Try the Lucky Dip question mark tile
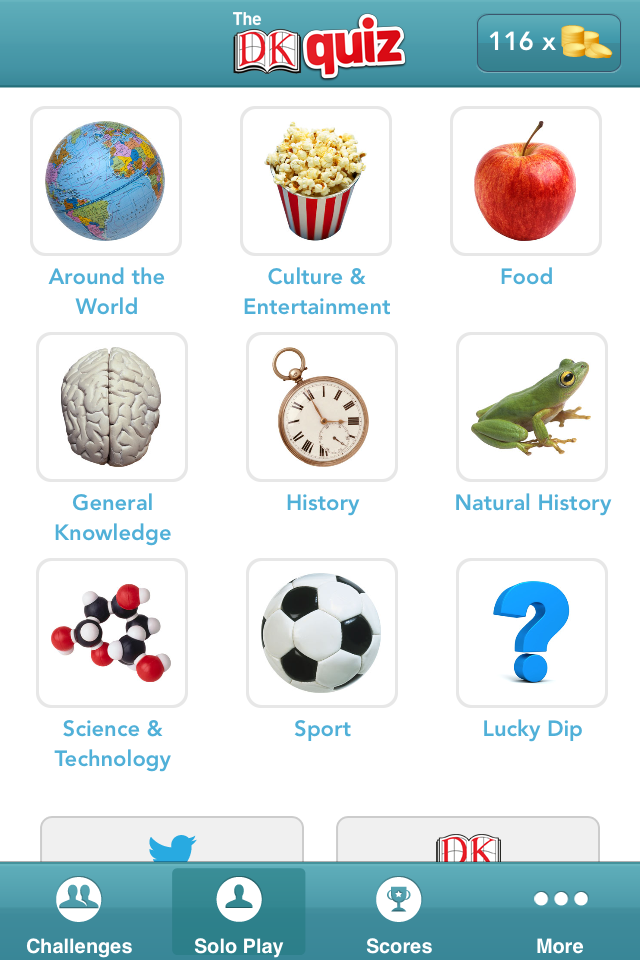Viewport: 640px width, 960px height. click(532, 633)
